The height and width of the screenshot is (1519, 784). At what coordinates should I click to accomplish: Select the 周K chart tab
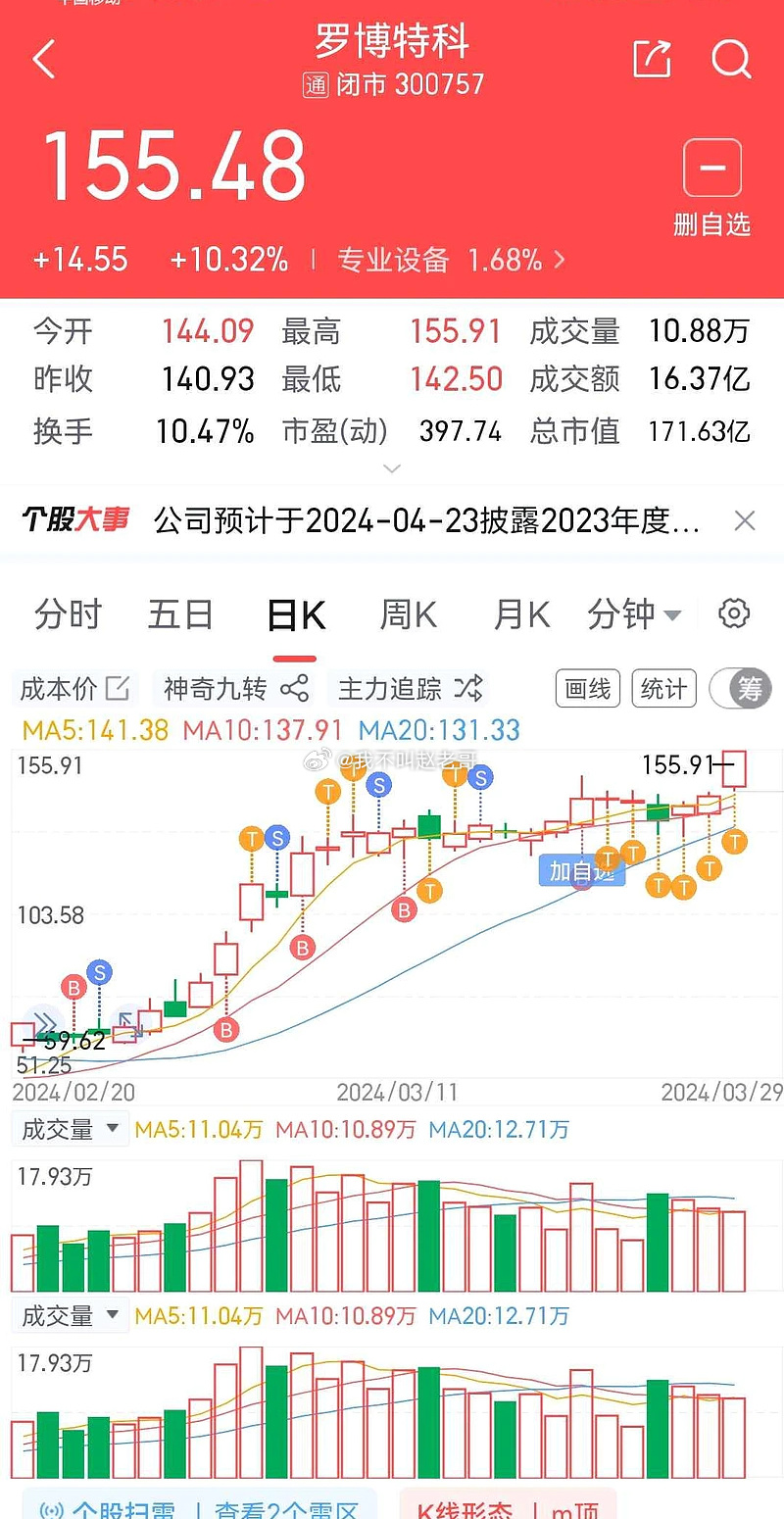pyautogui.click(x=408, y=615)
